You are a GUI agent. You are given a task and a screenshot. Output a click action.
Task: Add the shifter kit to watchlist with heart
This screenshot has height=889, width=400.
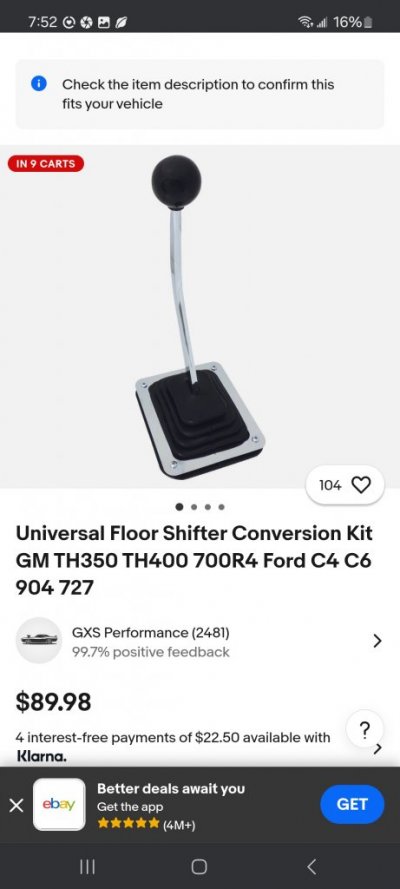point(345,485)
